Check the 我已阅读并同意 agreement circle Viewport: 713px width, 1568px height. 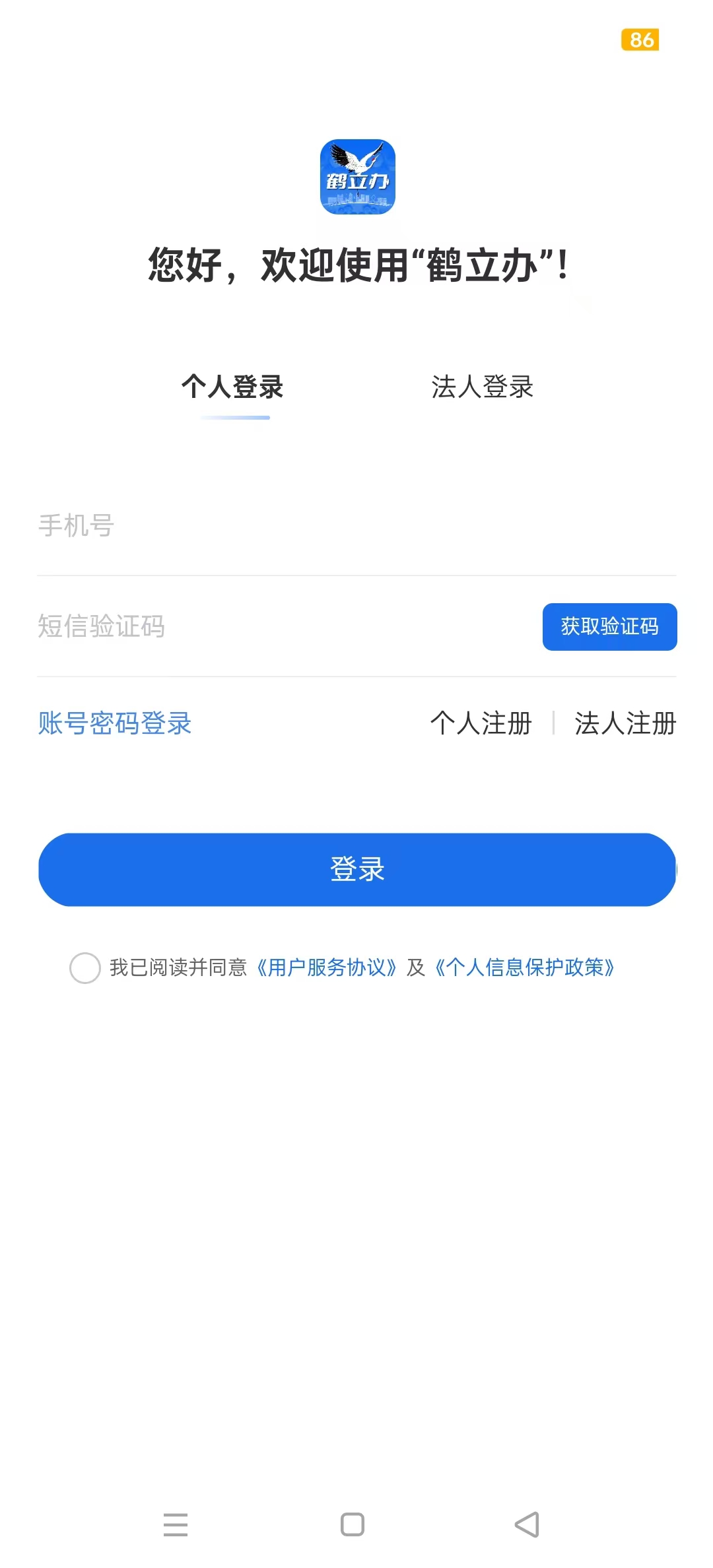click(85, 968)
